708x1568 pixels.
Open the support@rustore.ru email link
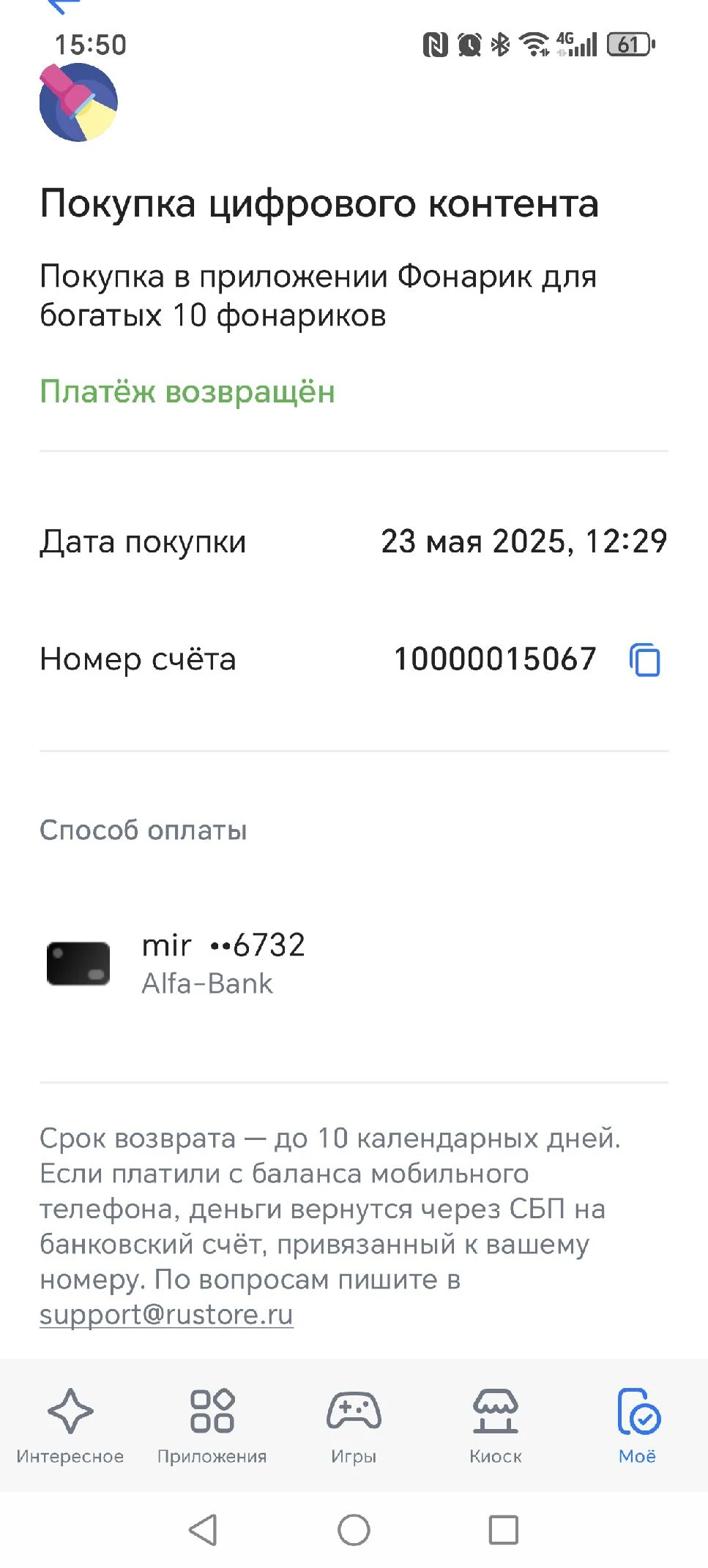pyautogui.click(x=166, y=1315)
